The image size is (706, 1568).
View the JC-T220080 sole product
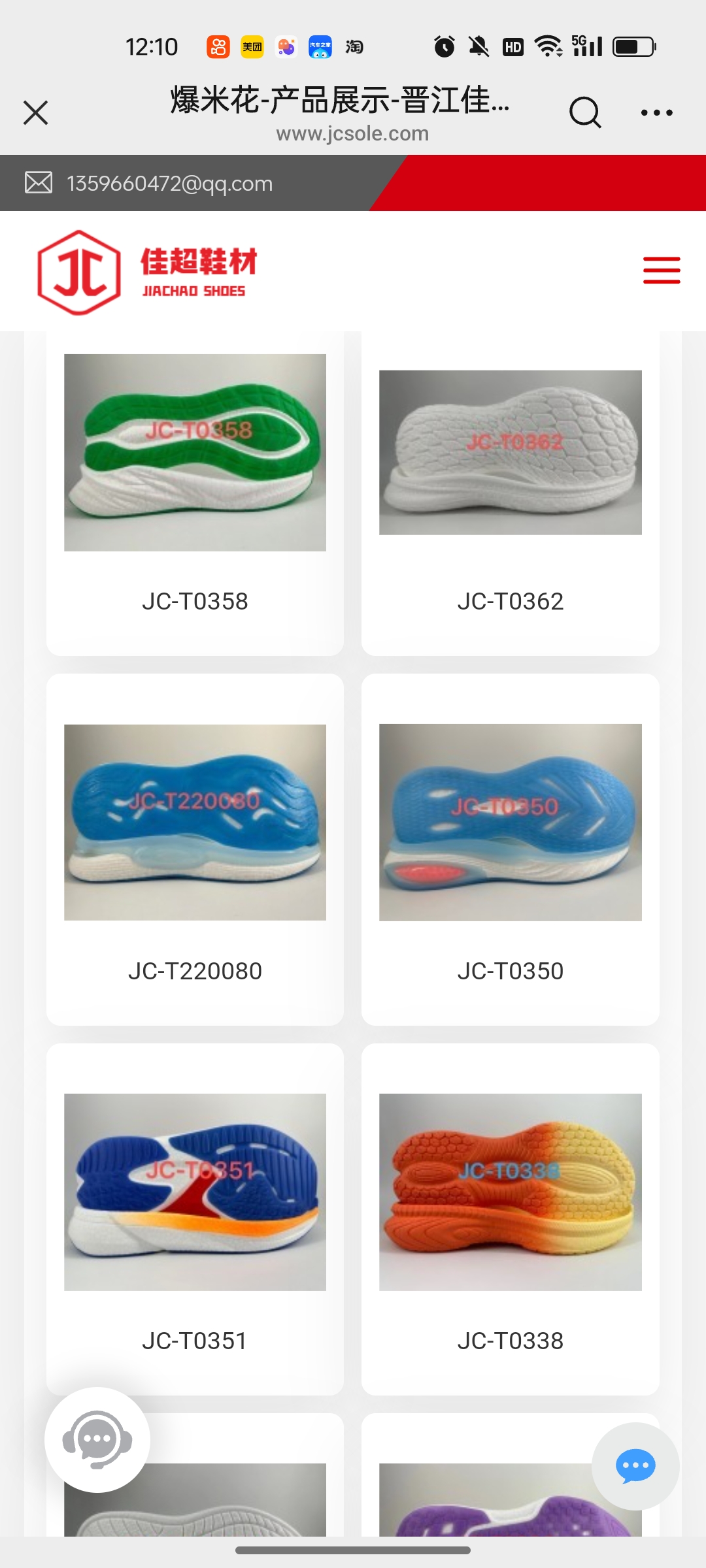tap(195, 849)
